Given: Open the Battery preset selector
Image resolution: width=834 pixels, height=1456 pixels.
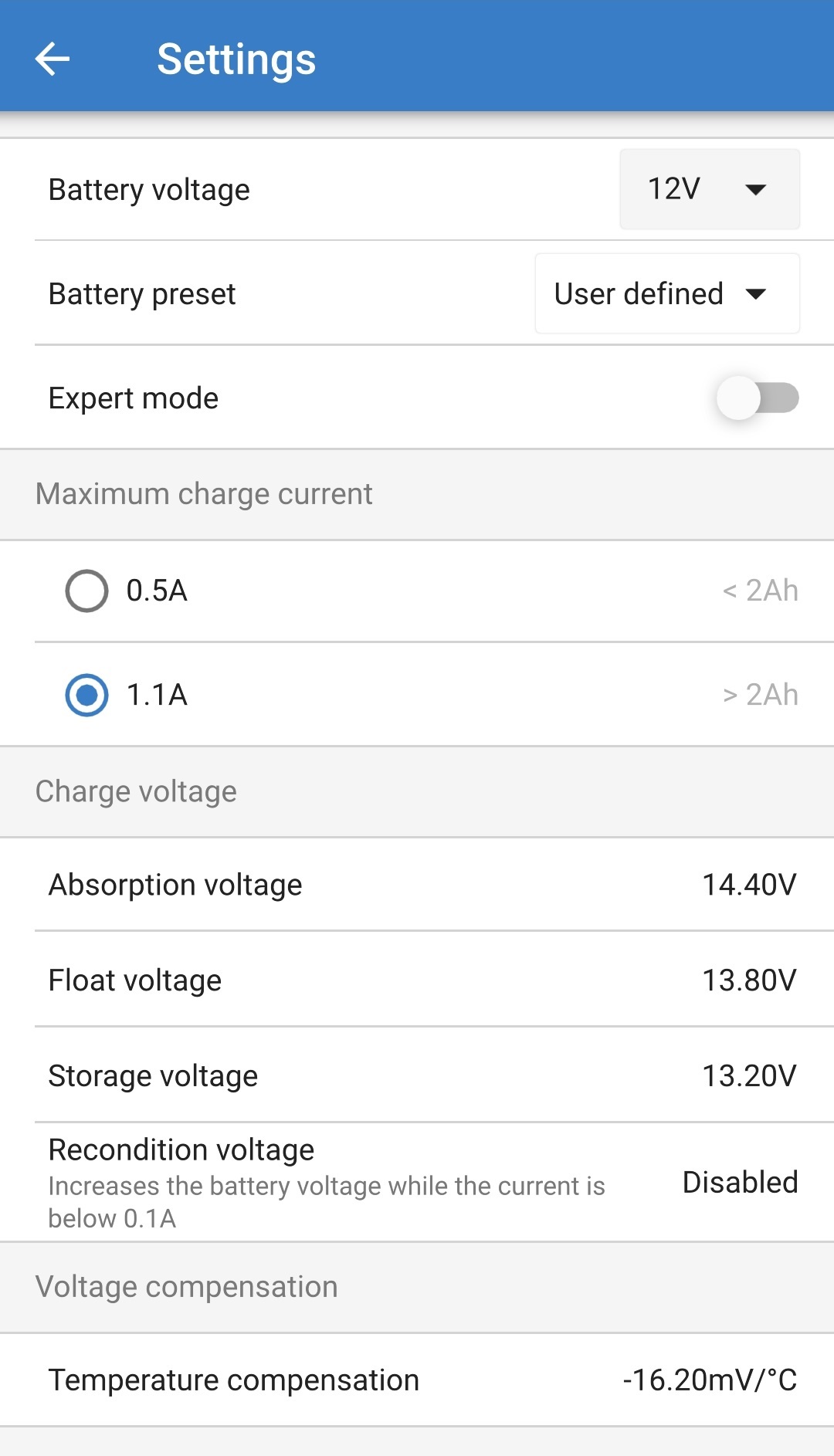Looking at the screenshot, I should click(666, 293).
